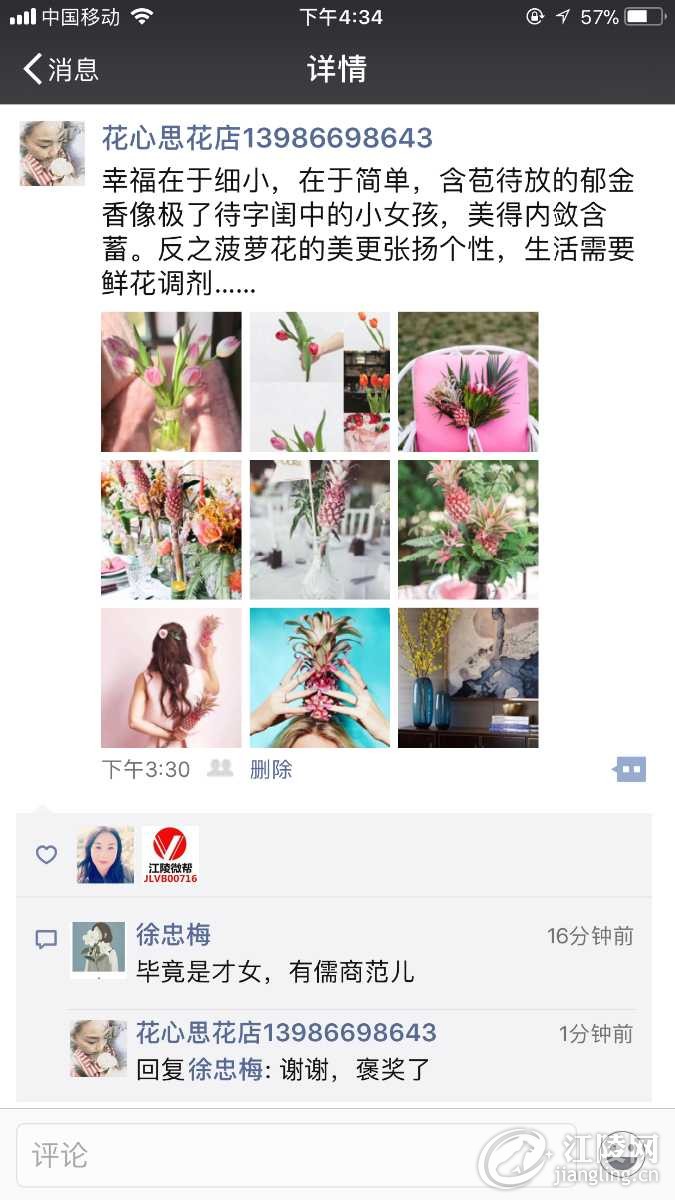Open 江陵微帮 avatar in likes
675x1200 pixels.
click(x=170, y=855)
